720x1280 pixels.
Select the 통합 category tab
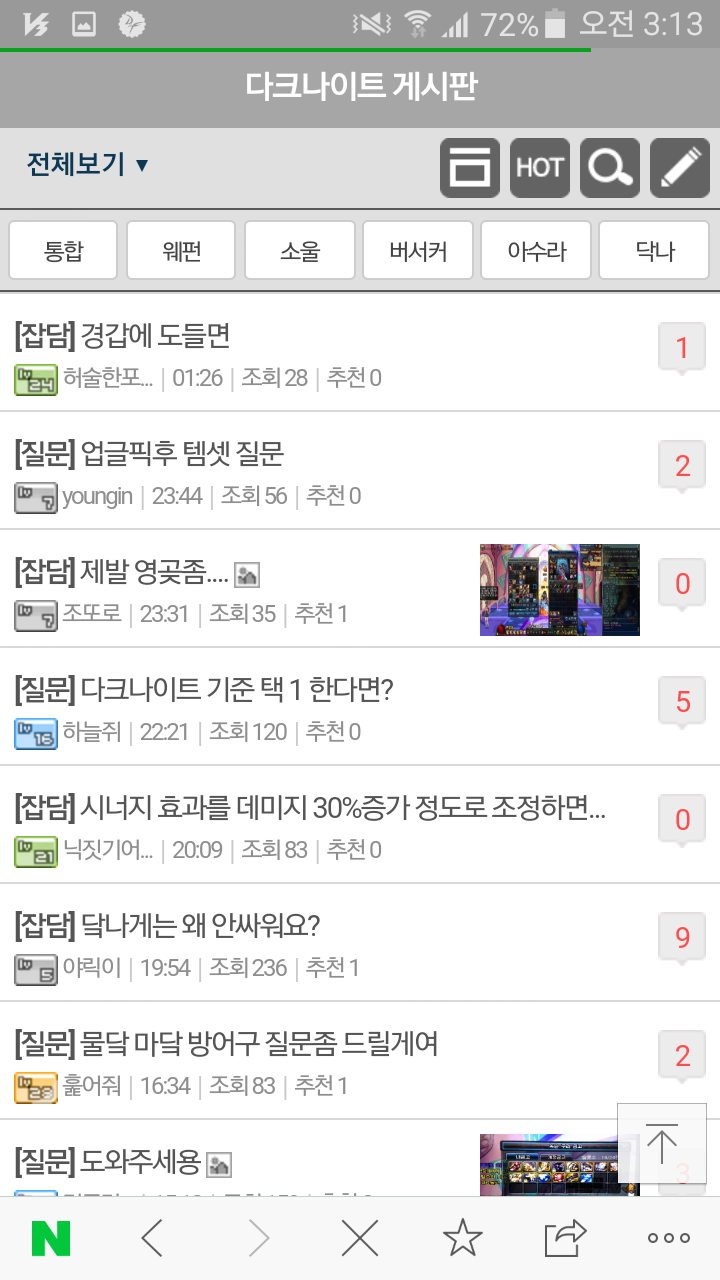coord(63,250)
